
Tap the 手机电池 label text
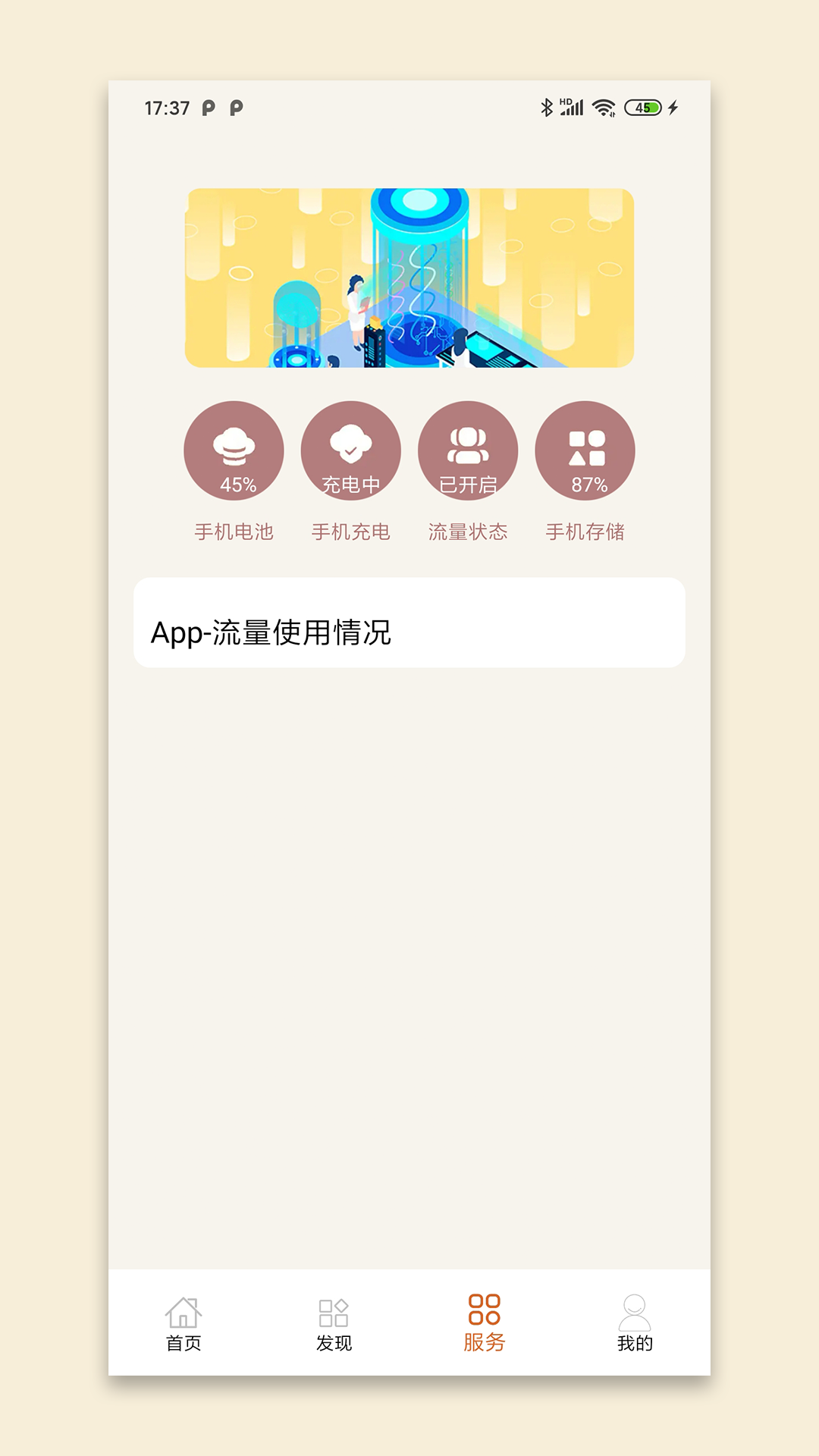coord(234,532)
